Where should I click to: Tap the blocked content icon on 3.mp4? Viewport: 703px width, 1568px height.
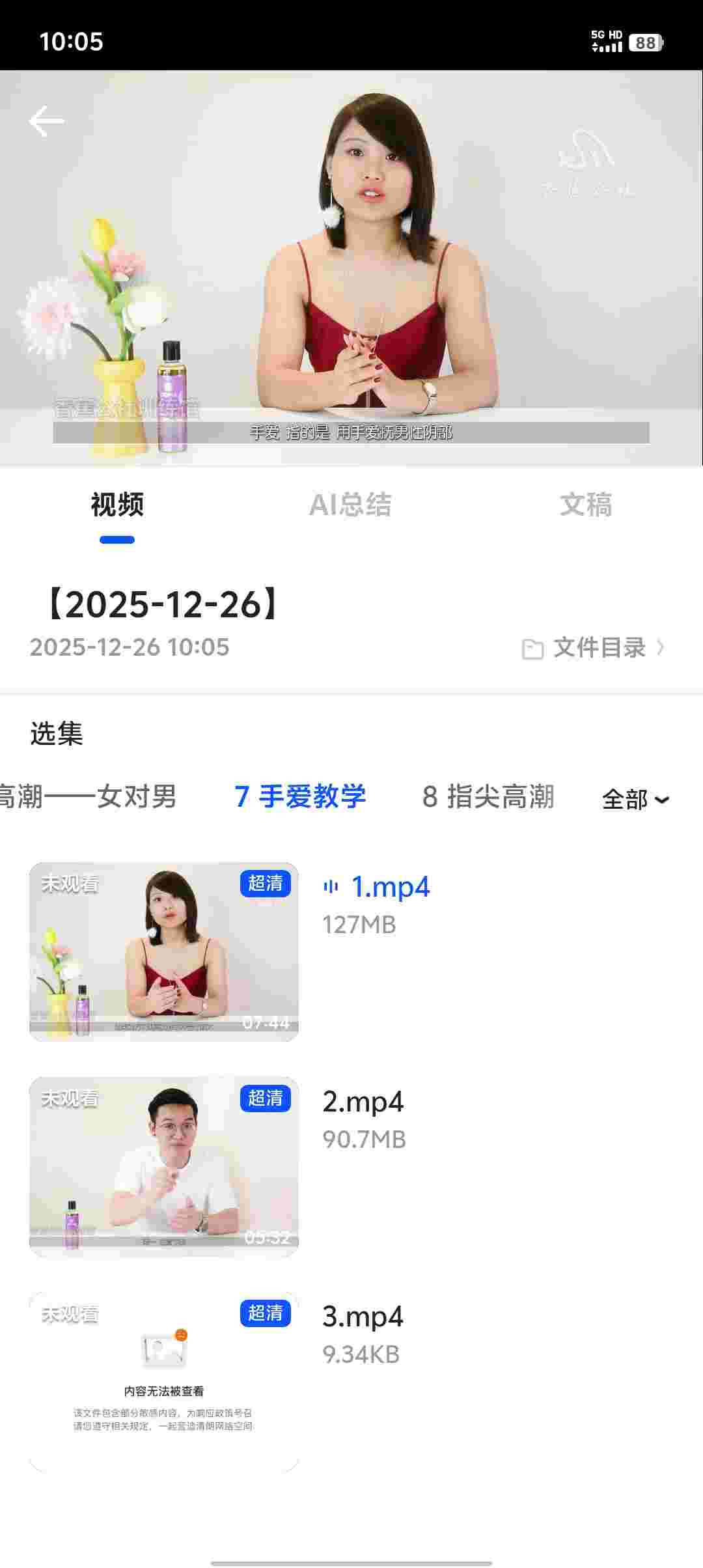(x=164, y=1347)
